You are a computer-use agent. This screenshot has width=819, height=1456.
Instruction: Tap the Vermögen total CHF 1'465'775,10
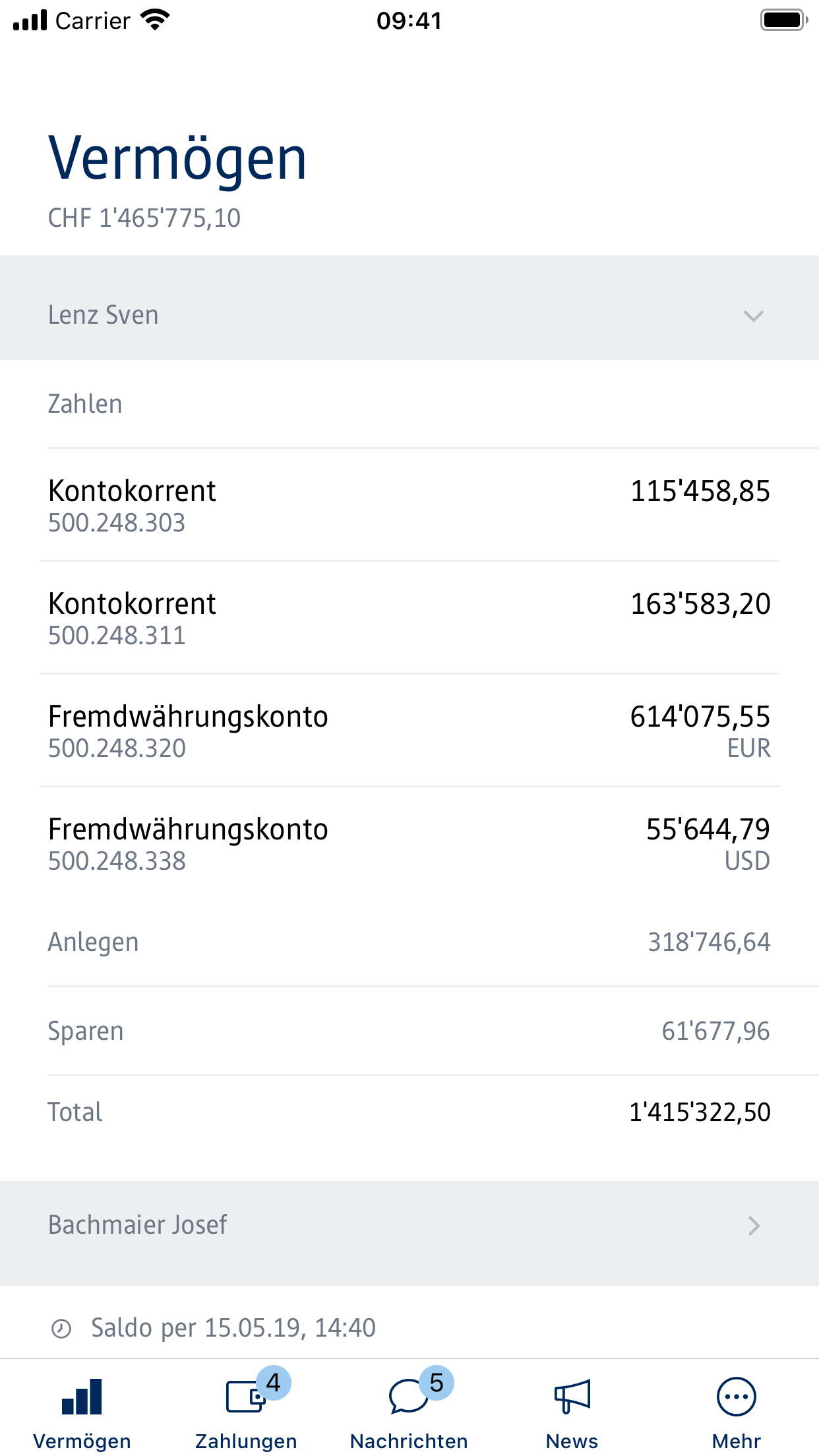pos(144,218)
